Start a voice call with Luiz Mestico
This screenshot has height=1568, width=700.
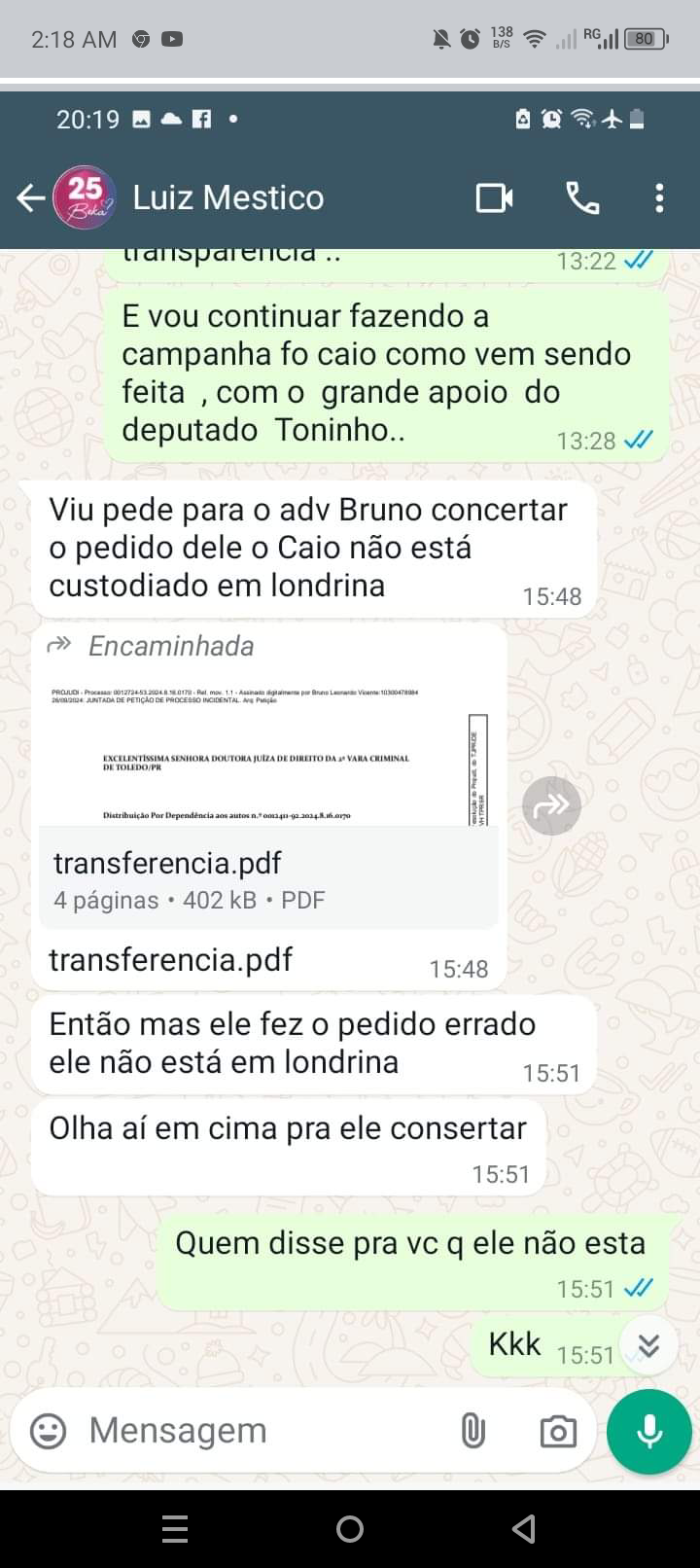[582, 198]
